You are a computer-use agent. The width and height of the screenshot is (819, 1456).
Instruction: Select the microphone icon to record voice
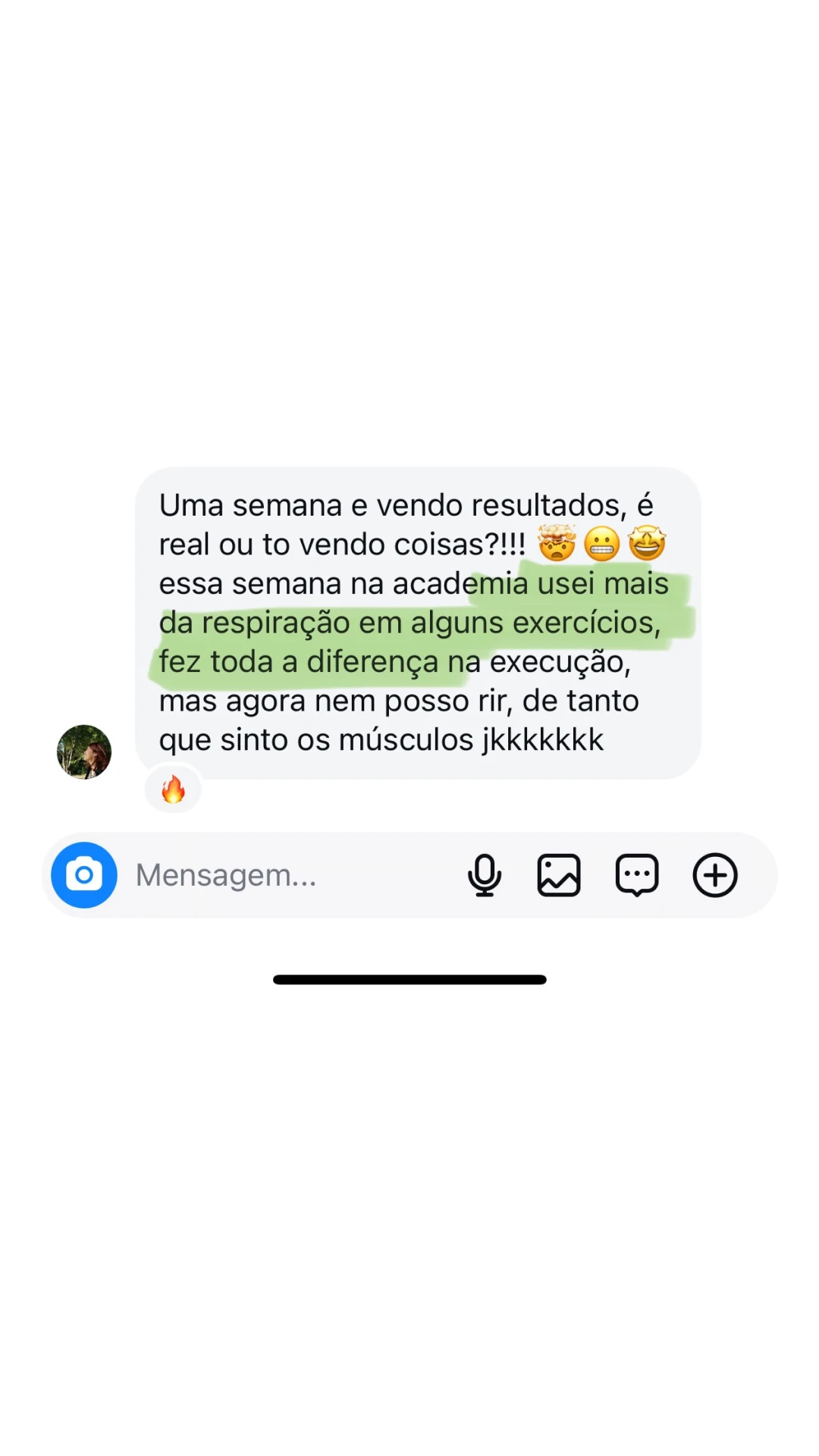pyautogui.click(x=485, y=874)
